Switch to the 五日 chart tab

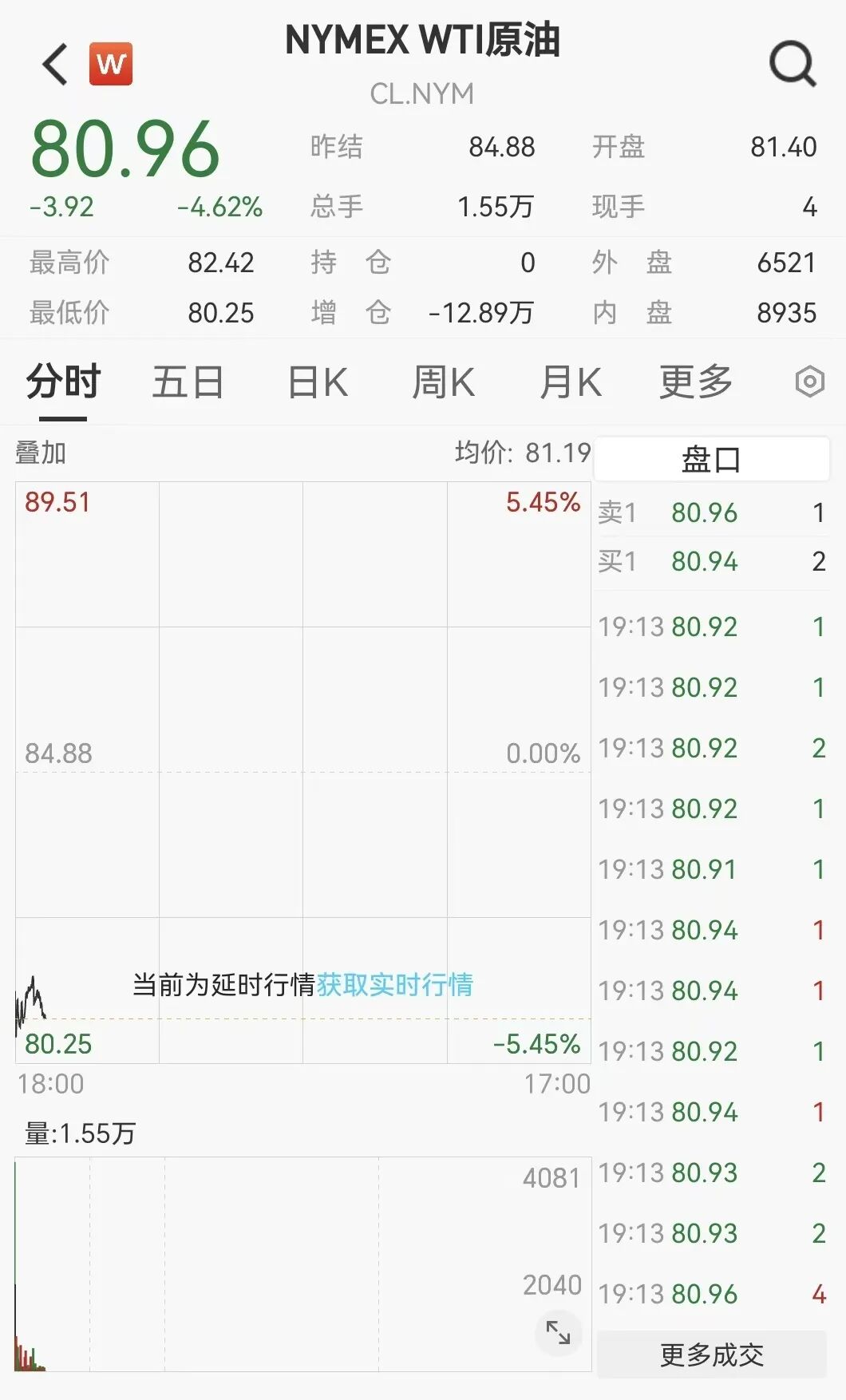188,382
